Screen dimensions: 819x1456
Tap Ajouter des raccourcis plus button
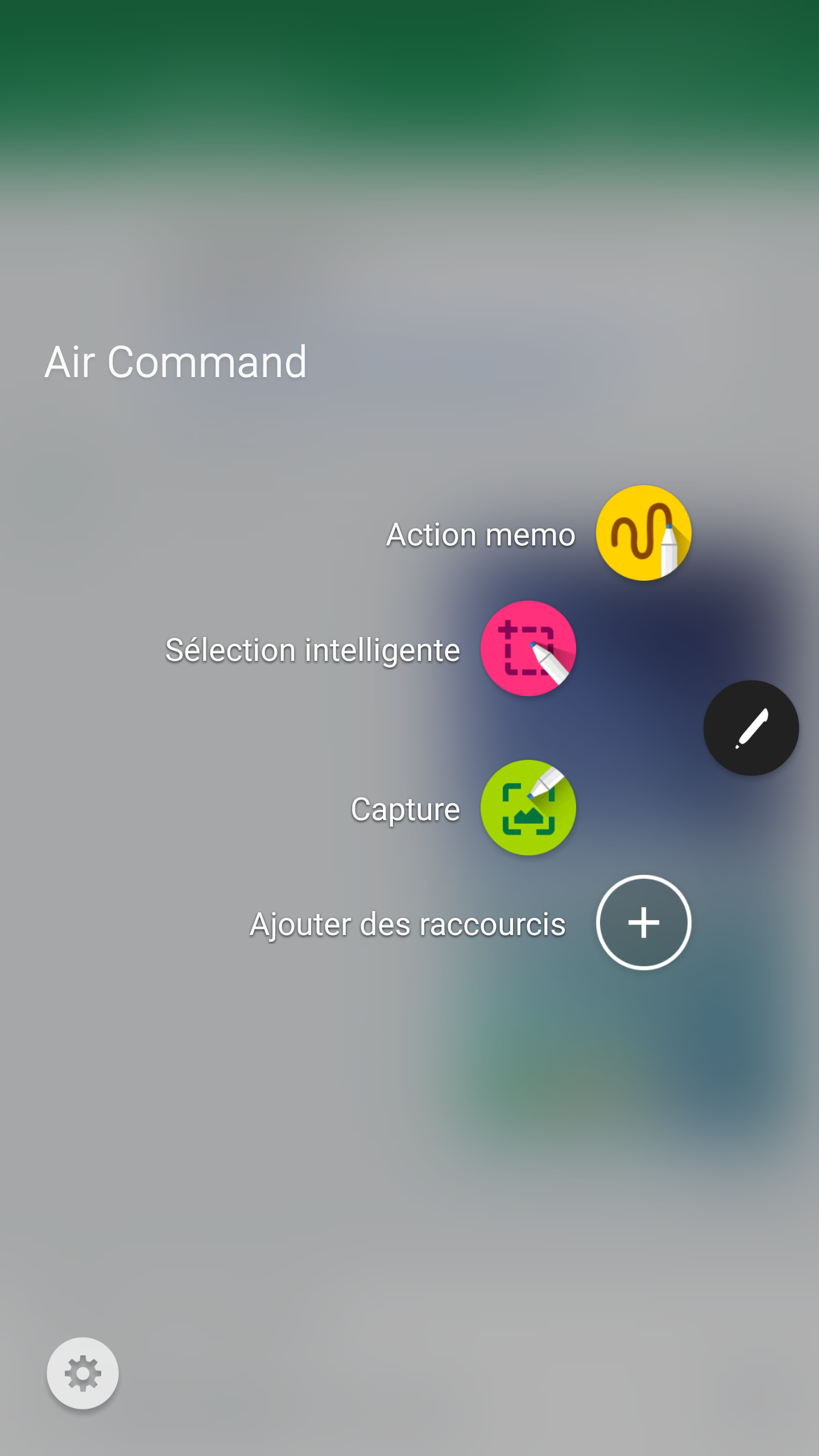(x=643, y=922)
